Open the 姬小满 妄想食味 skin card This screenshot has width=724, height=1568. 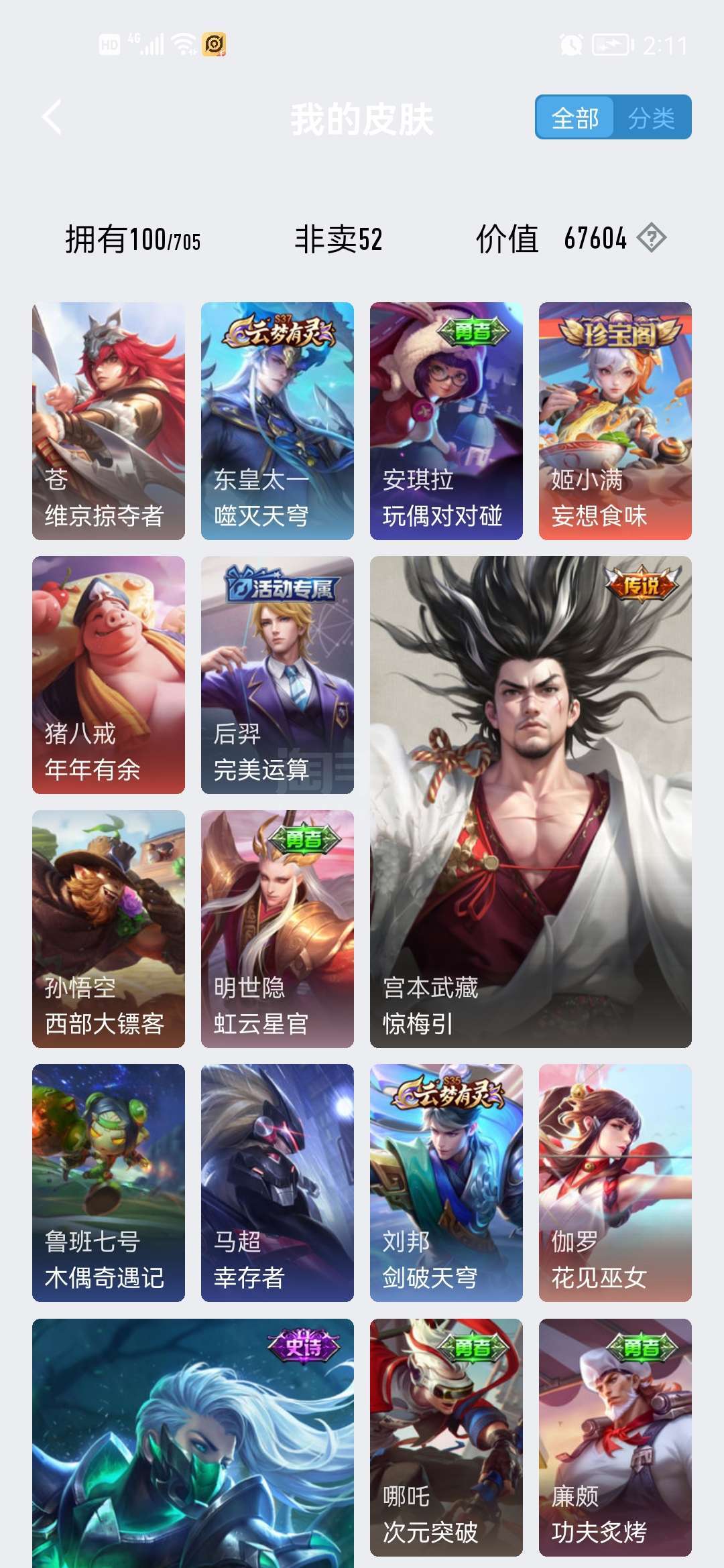click(x=615, y=421)
